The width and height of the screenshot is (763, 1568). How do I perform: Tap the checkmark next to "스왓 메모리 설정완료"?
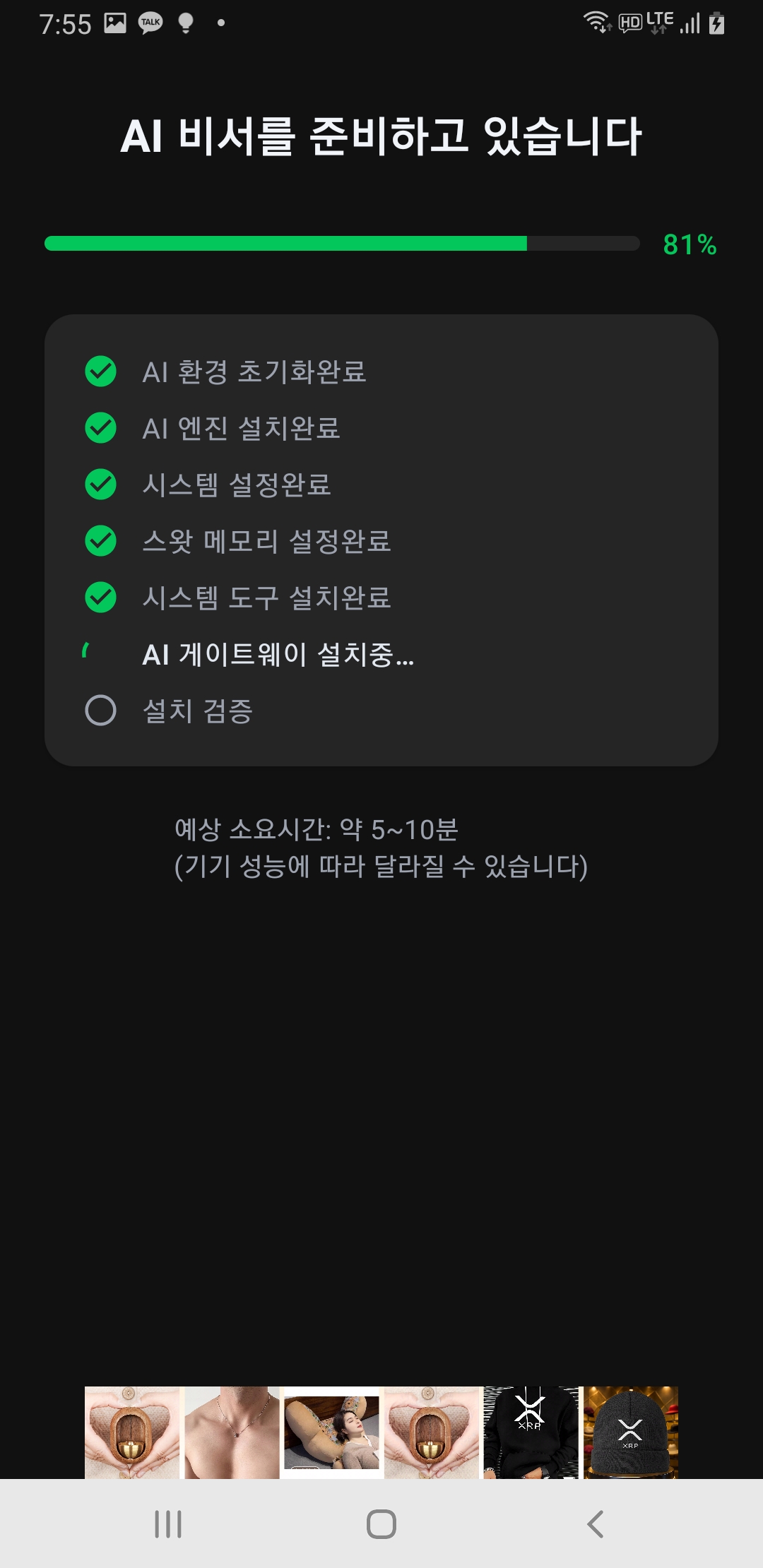(x=100, y=542)
